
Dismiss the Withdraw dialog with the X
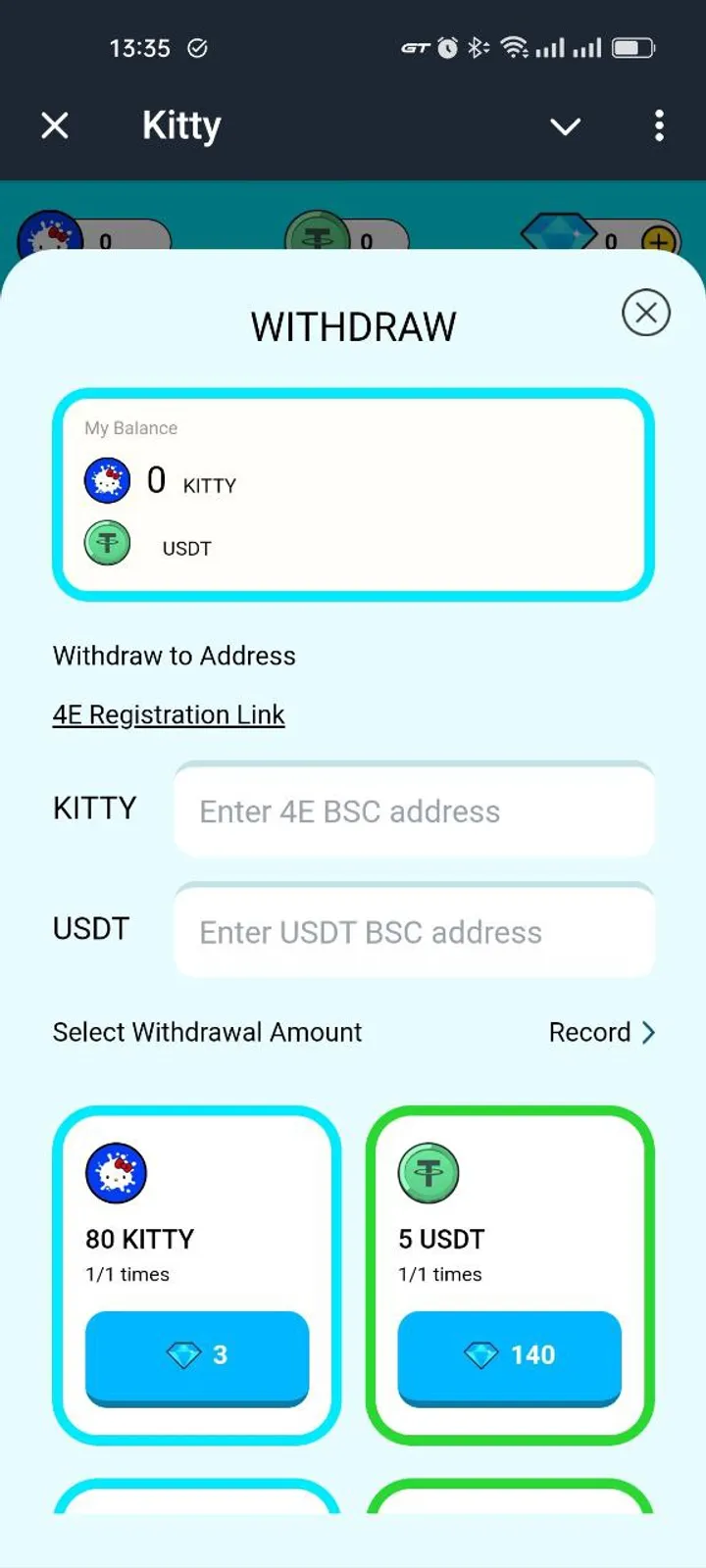(645, 313)
